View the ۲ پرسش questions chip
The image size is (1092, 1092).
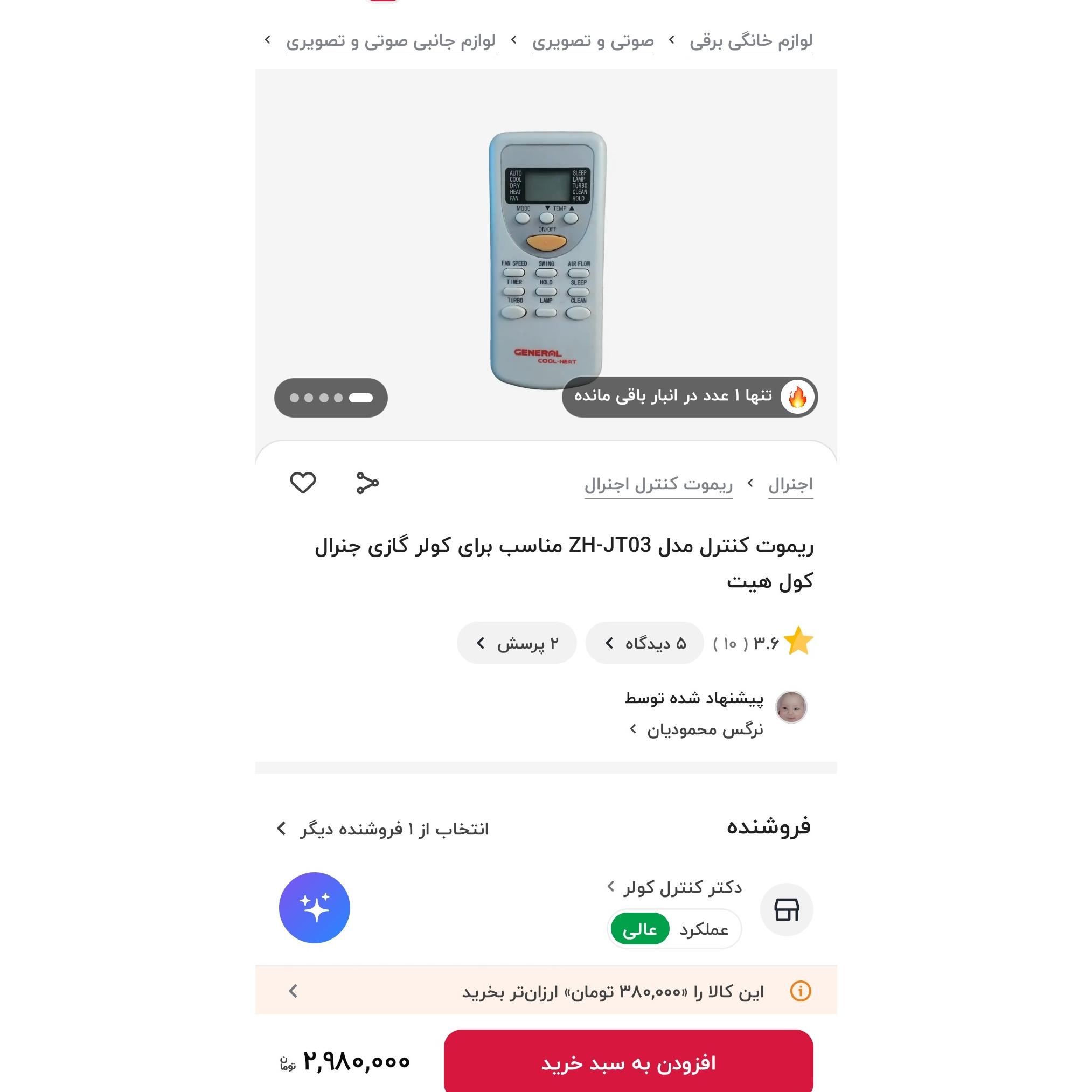tap(517, 643)
